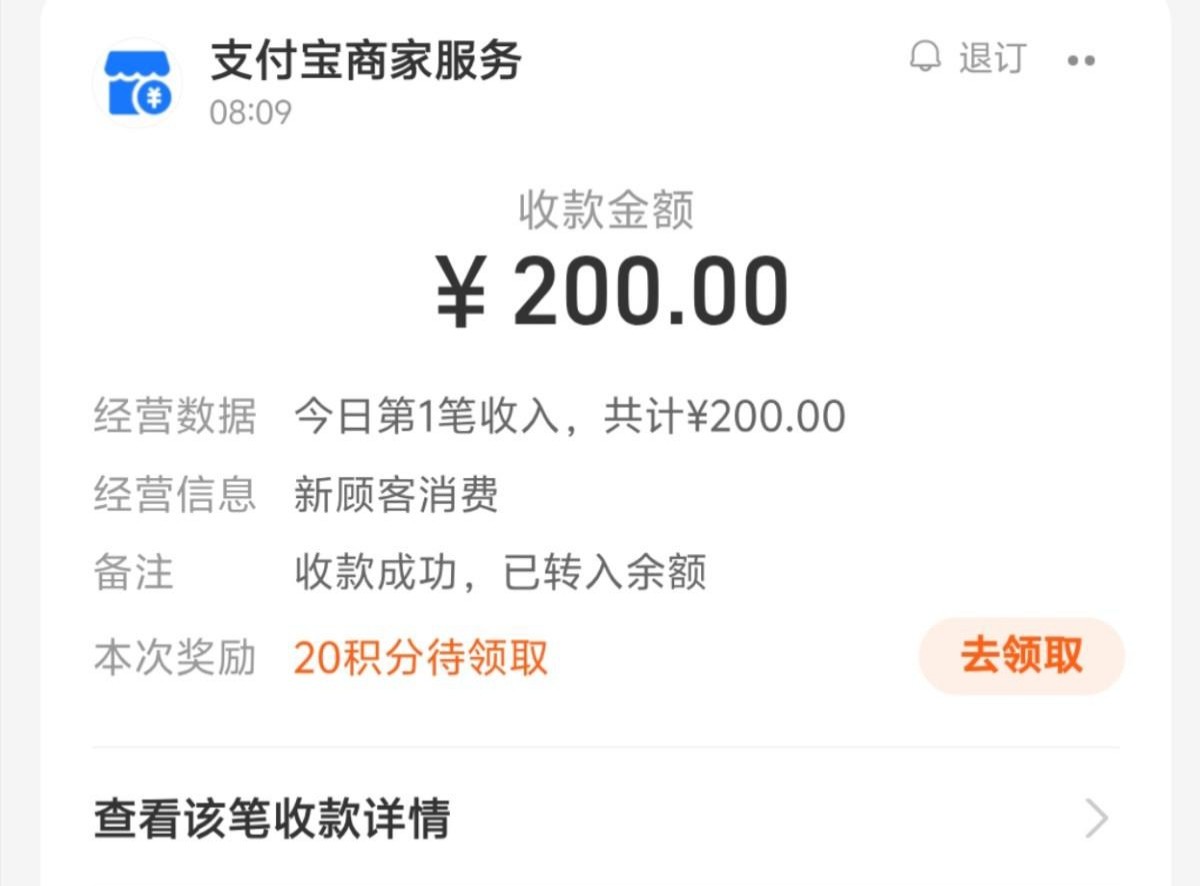The image size is (1200, 886).
Task: Open 查看该笔收款详情
Action: (x=600, y=818)
